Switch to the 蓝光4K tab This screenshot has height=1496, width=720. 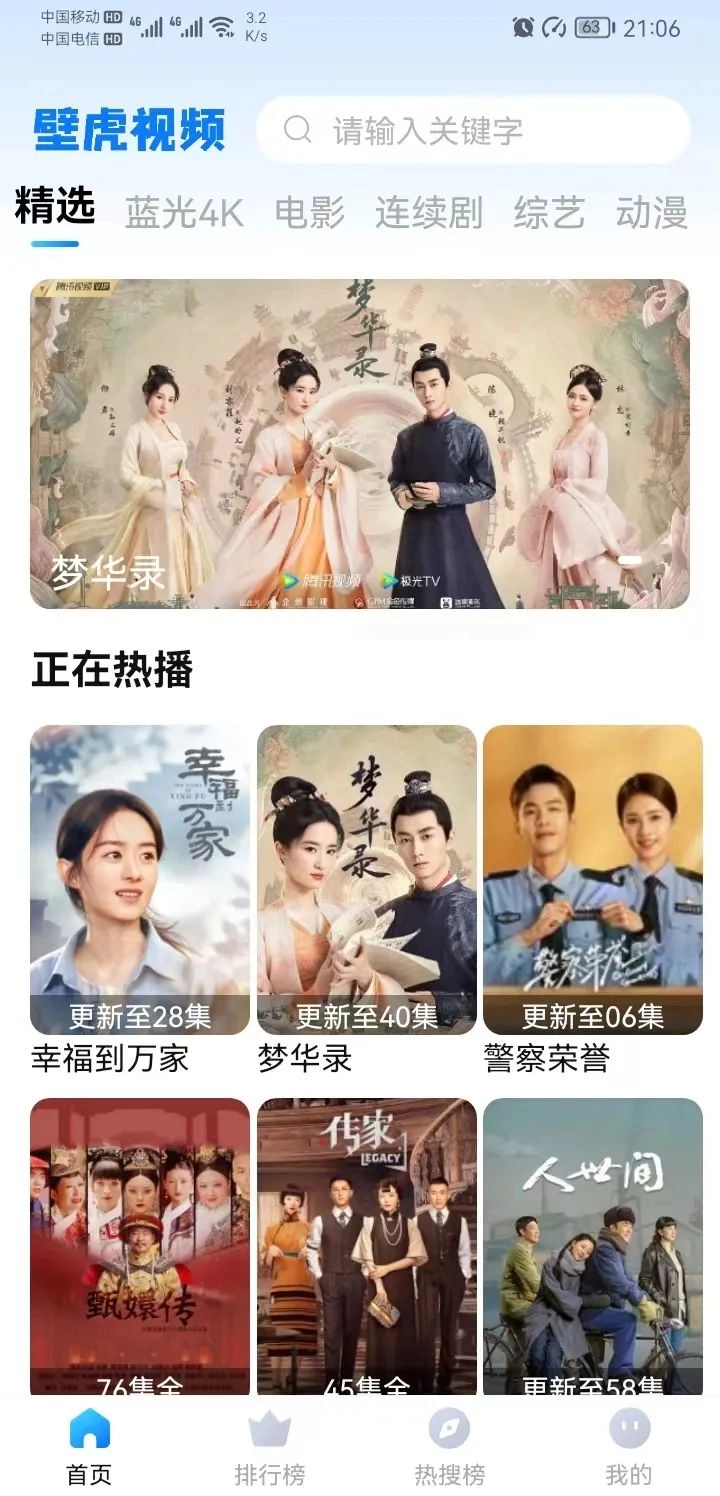(x=184, y=212)
